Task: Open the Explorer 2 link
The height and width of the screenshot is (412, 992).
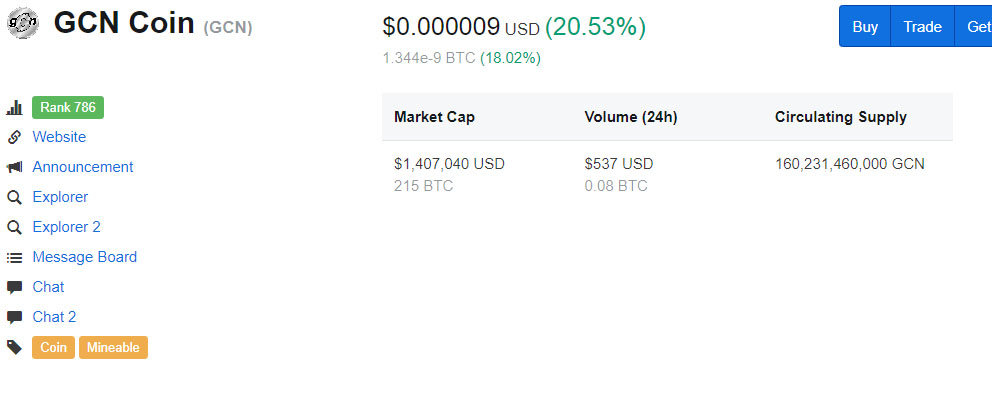Action: click(x=66, y=227)
